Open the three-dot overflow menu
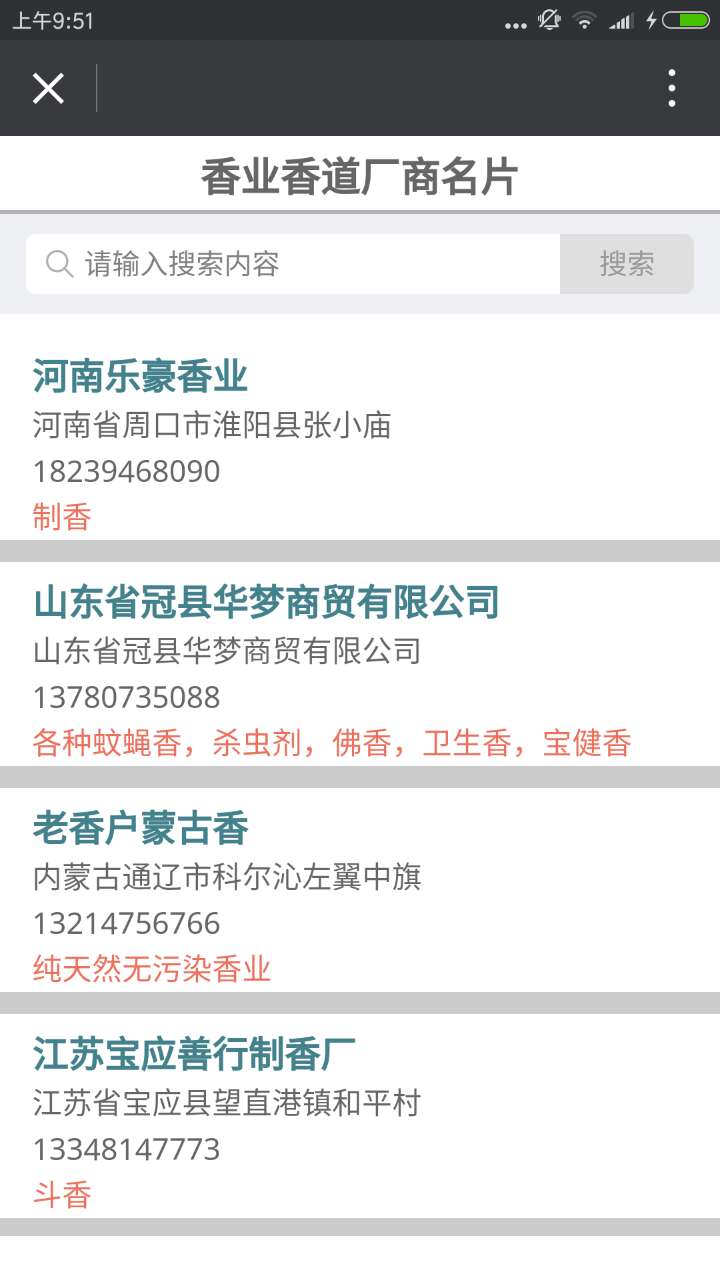Viewport: 720px width, 1280px height. coord(672,88)
